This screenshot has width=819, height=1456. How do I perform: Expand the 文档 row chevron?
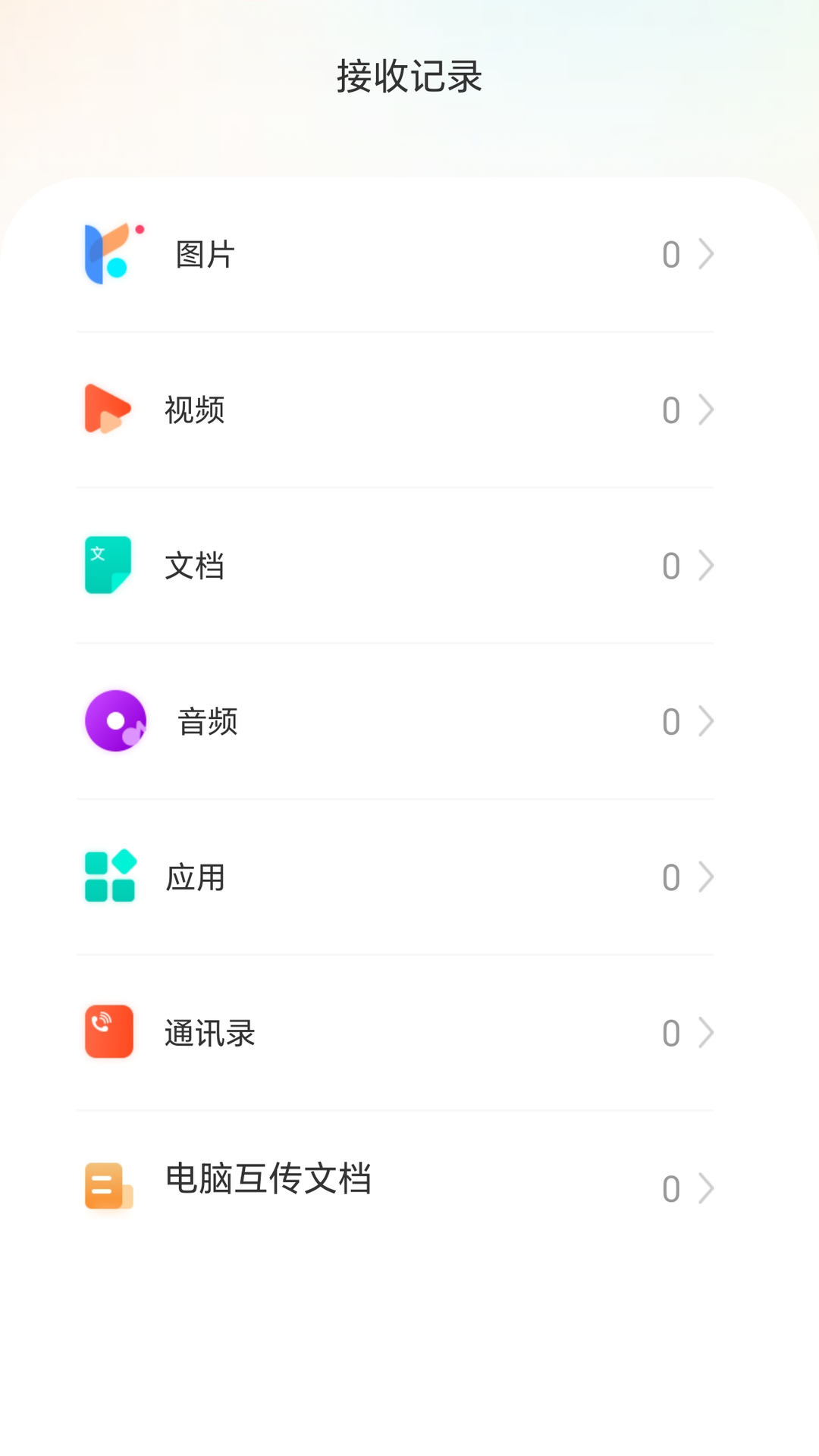pos(705,565)
